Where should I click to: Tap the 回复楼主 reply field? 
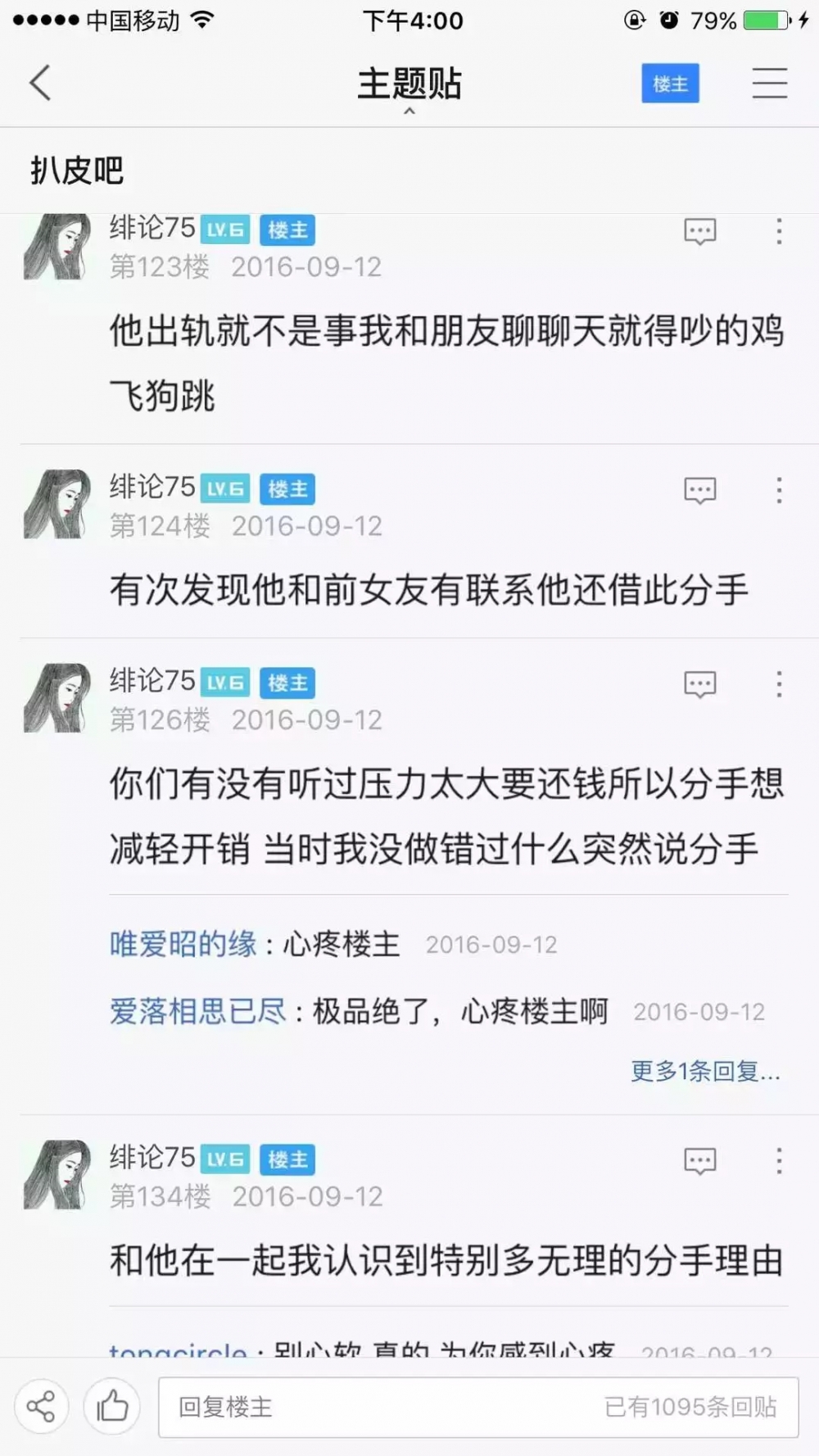point(478,1407)
